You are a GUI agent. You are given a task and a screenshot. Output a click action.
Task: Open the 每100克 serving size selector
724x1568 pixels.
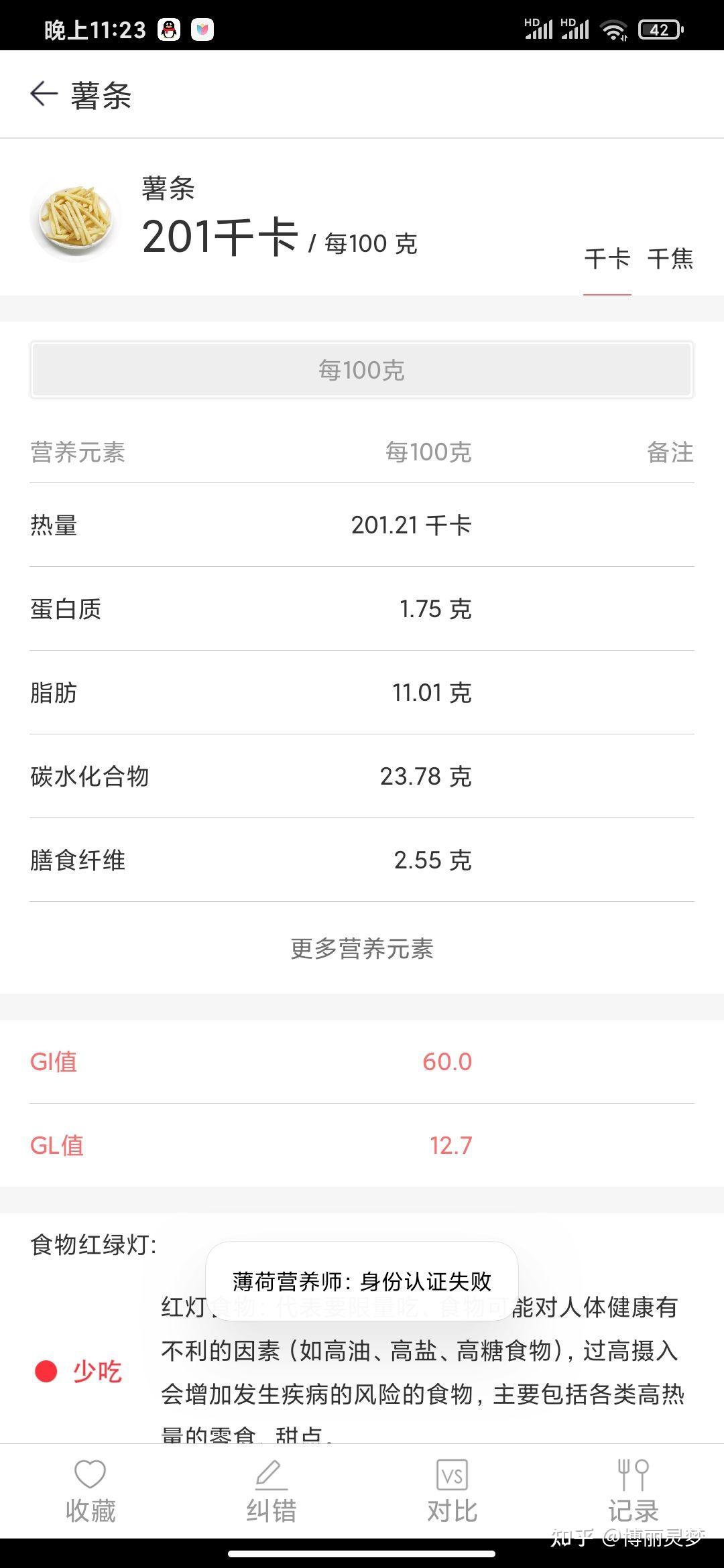click(362, 370)
